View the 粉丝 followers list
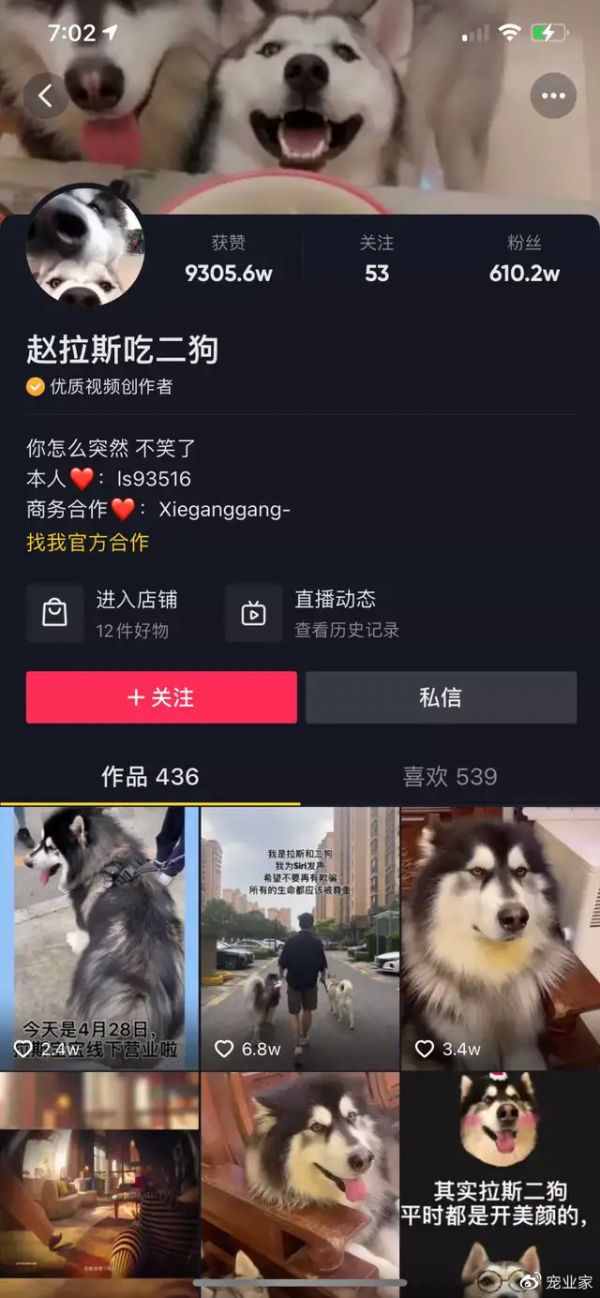600x1298 pixels. pos(524,259)
